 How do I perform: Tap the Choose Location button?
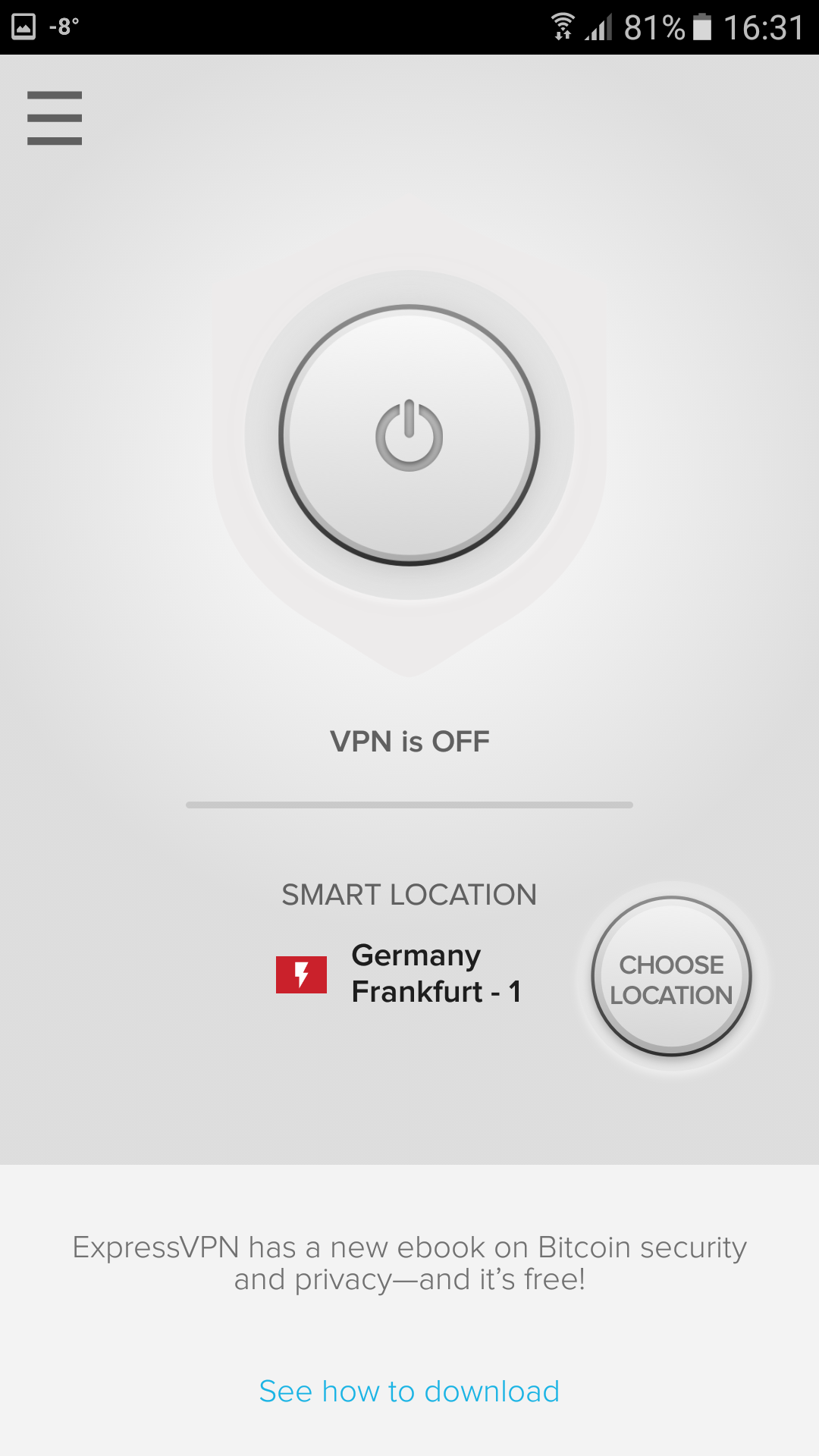[671, 978]
